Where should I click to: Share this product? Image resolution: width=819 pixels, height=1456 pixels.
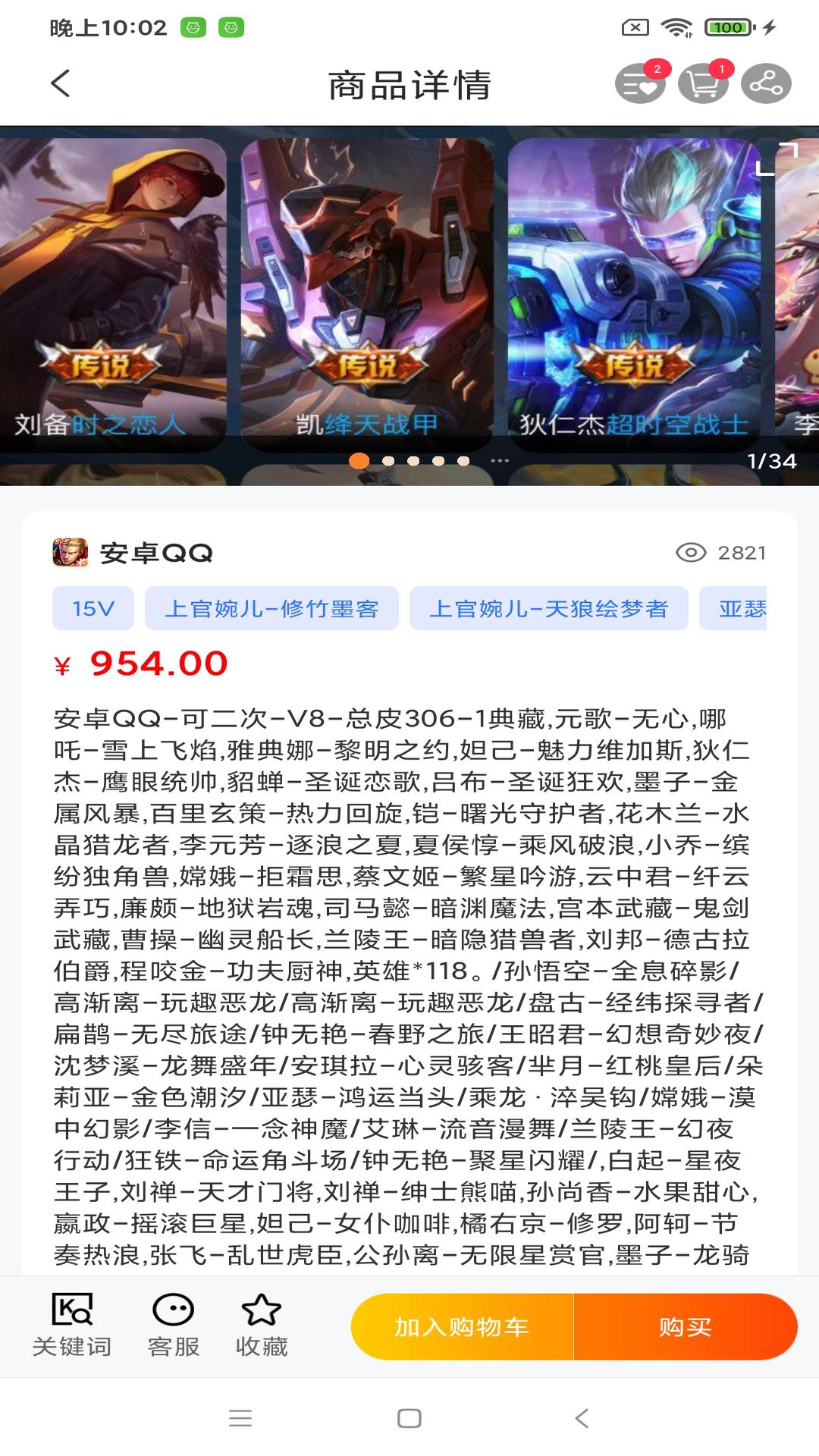pyautogui.click(x=766, y=83)
